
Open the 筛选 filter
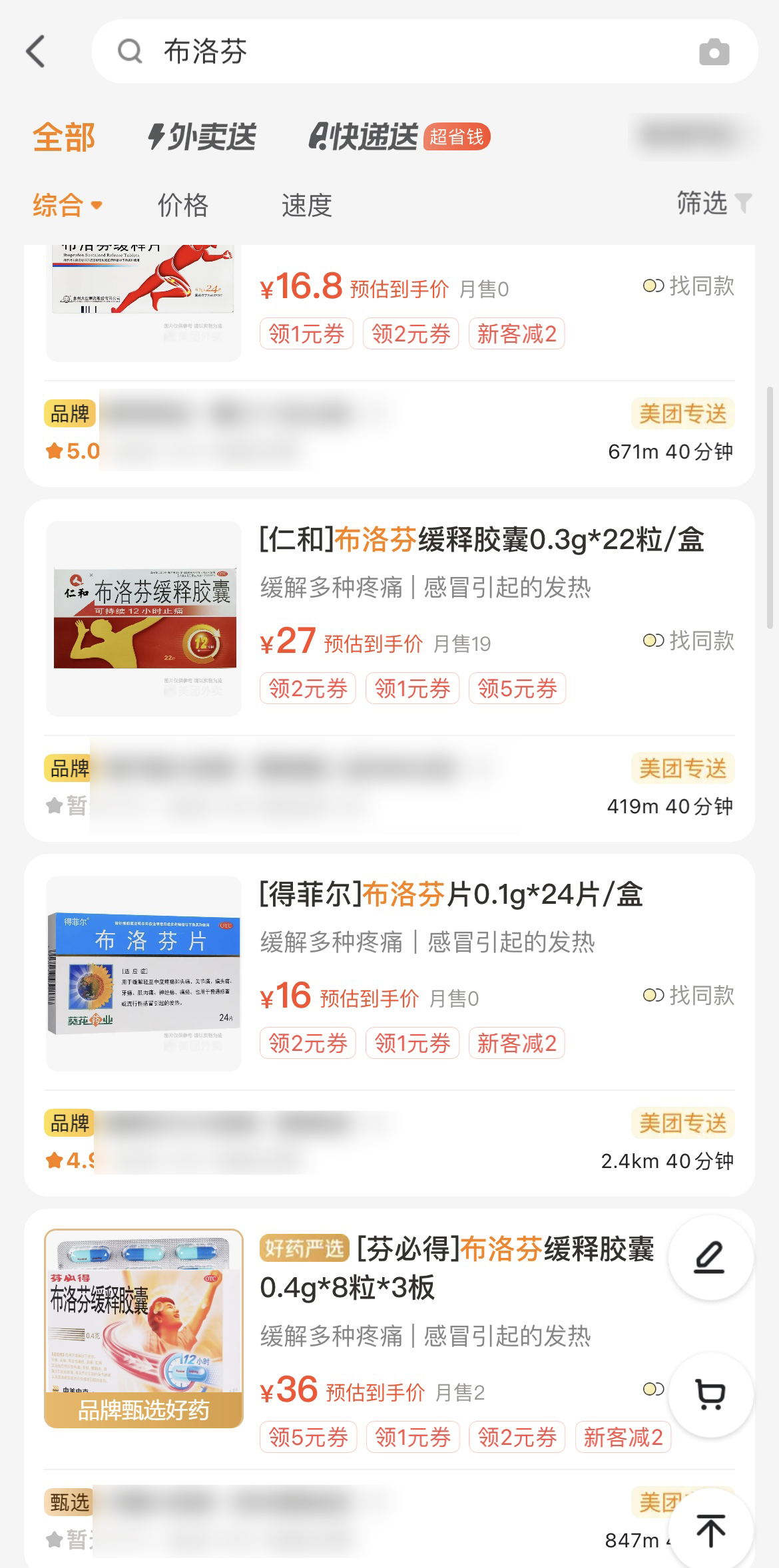click(713, 203)
